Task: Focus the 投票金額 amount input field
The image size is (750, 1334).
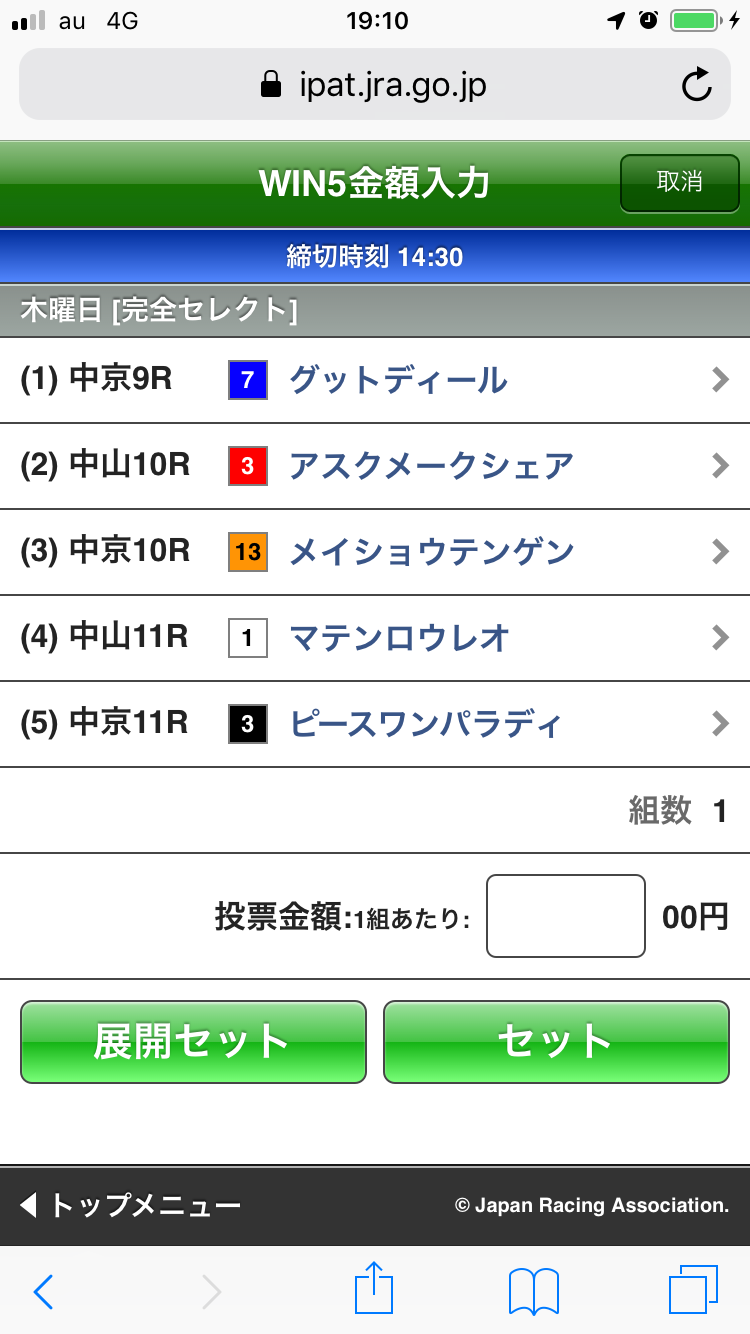Action: point(565,916)
